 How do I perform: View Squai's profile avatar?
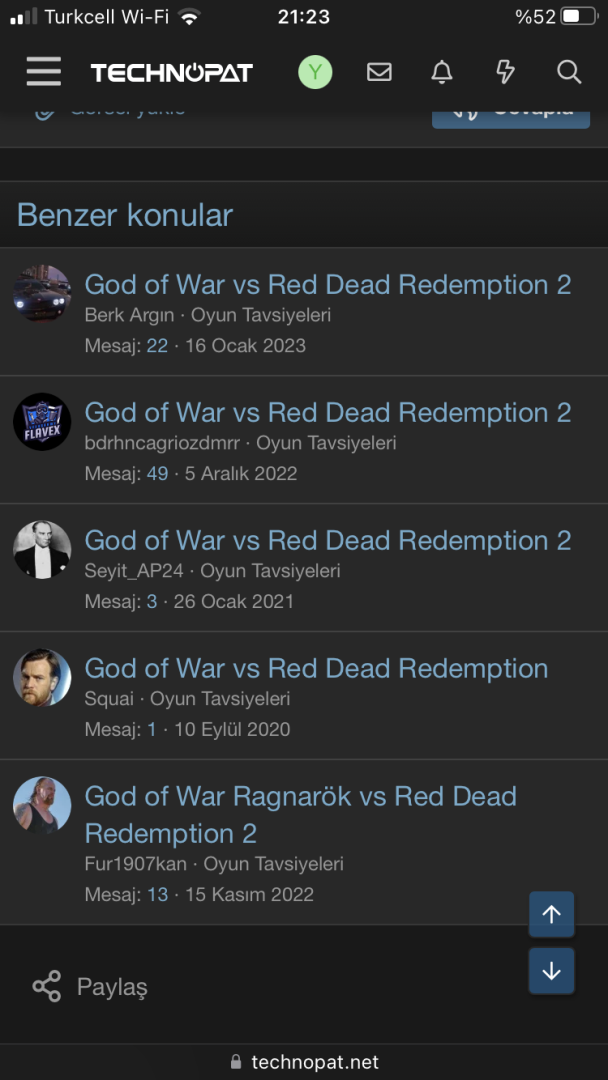pyautogui.click(x=42, y=677)
